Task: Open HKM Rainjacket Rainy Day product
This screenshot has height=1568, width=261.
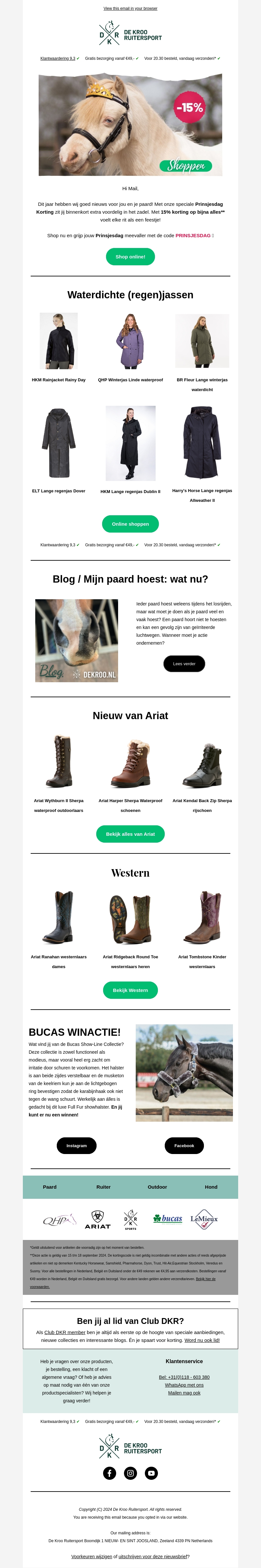Action: (x=59, y=341)
